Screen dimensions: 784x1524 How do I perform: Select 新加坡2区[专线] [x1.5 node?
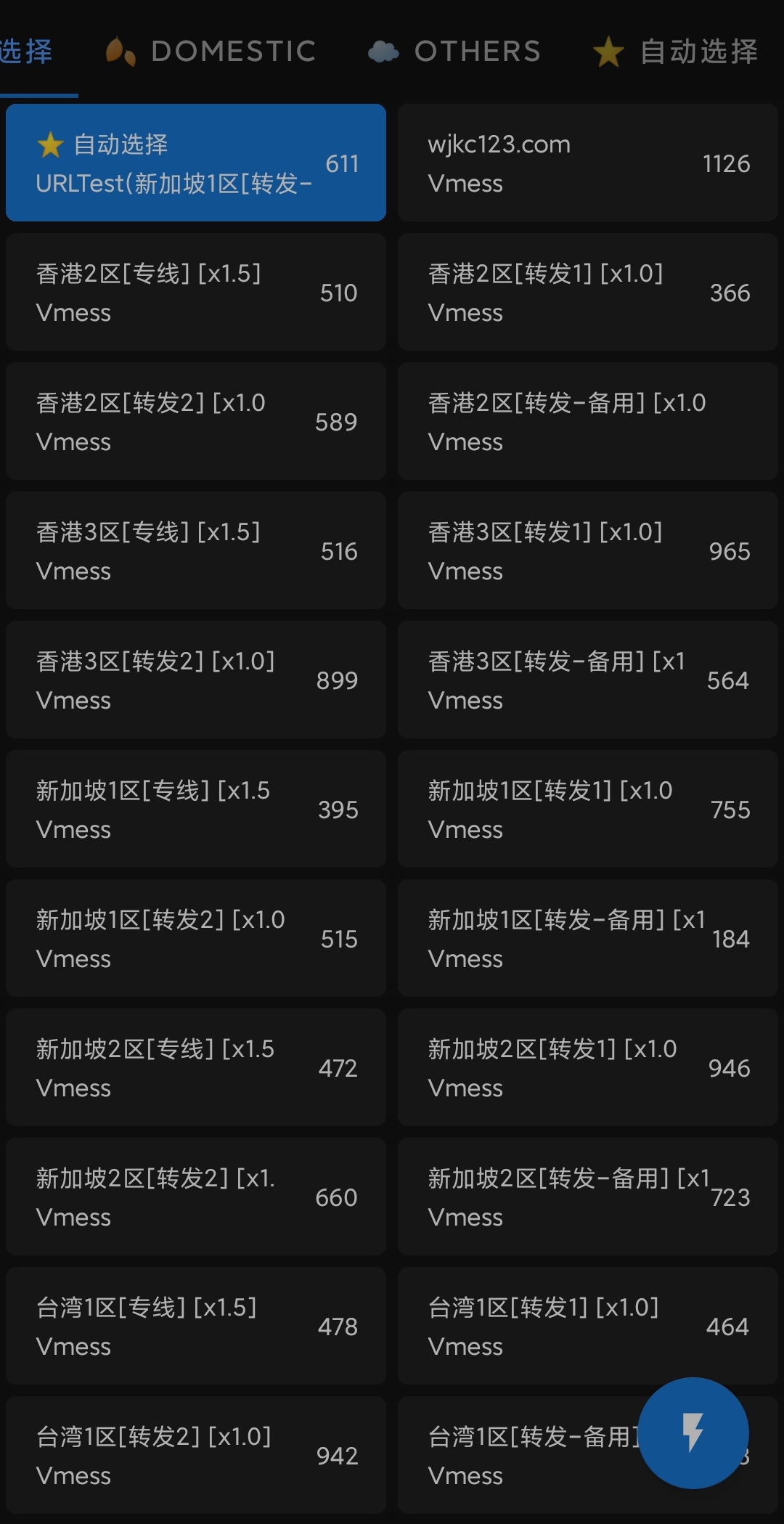196,1067
